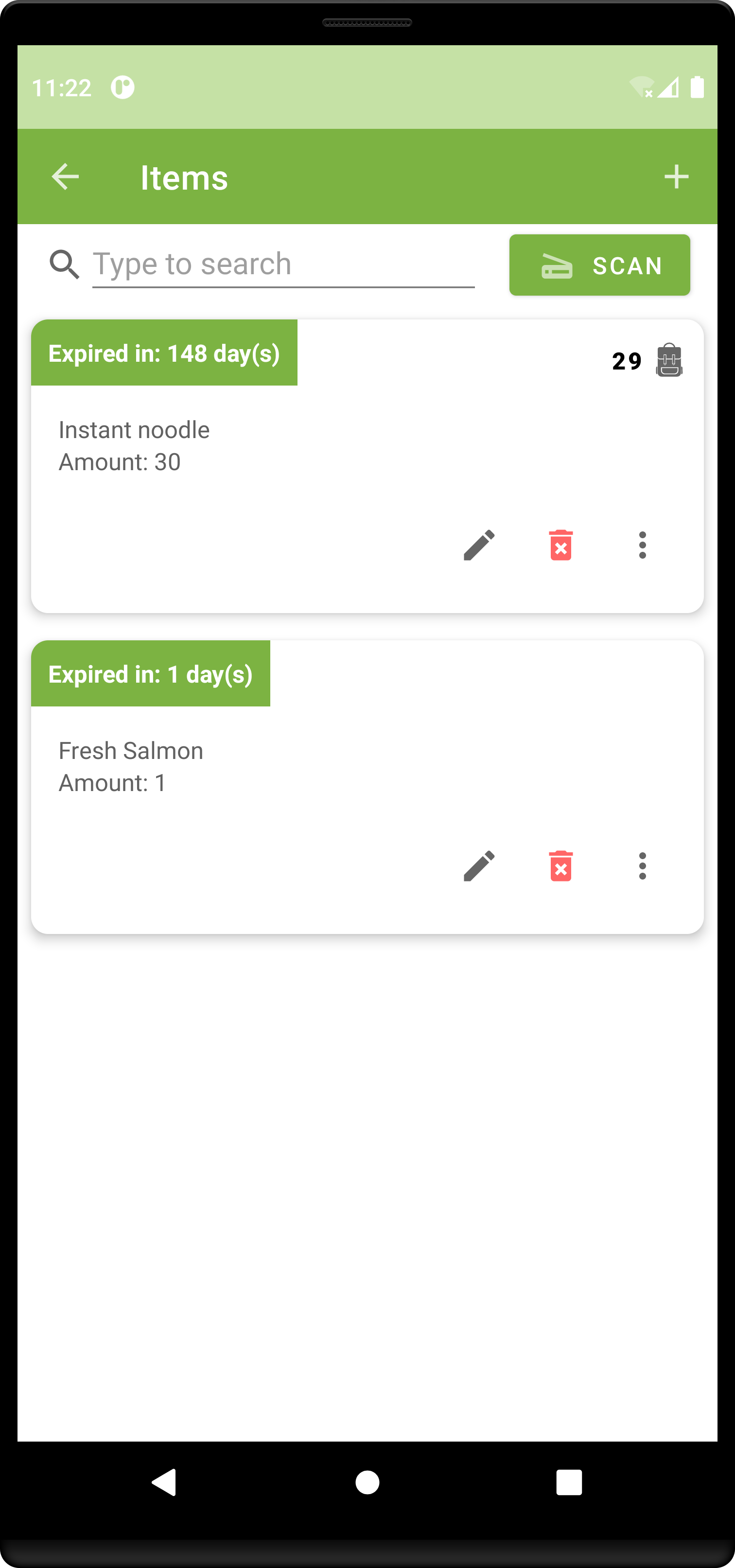Open more options for Fresh Salmon
Image resolution: width=735 pixels, height=1568 pixels.
(x=642, y=865)
